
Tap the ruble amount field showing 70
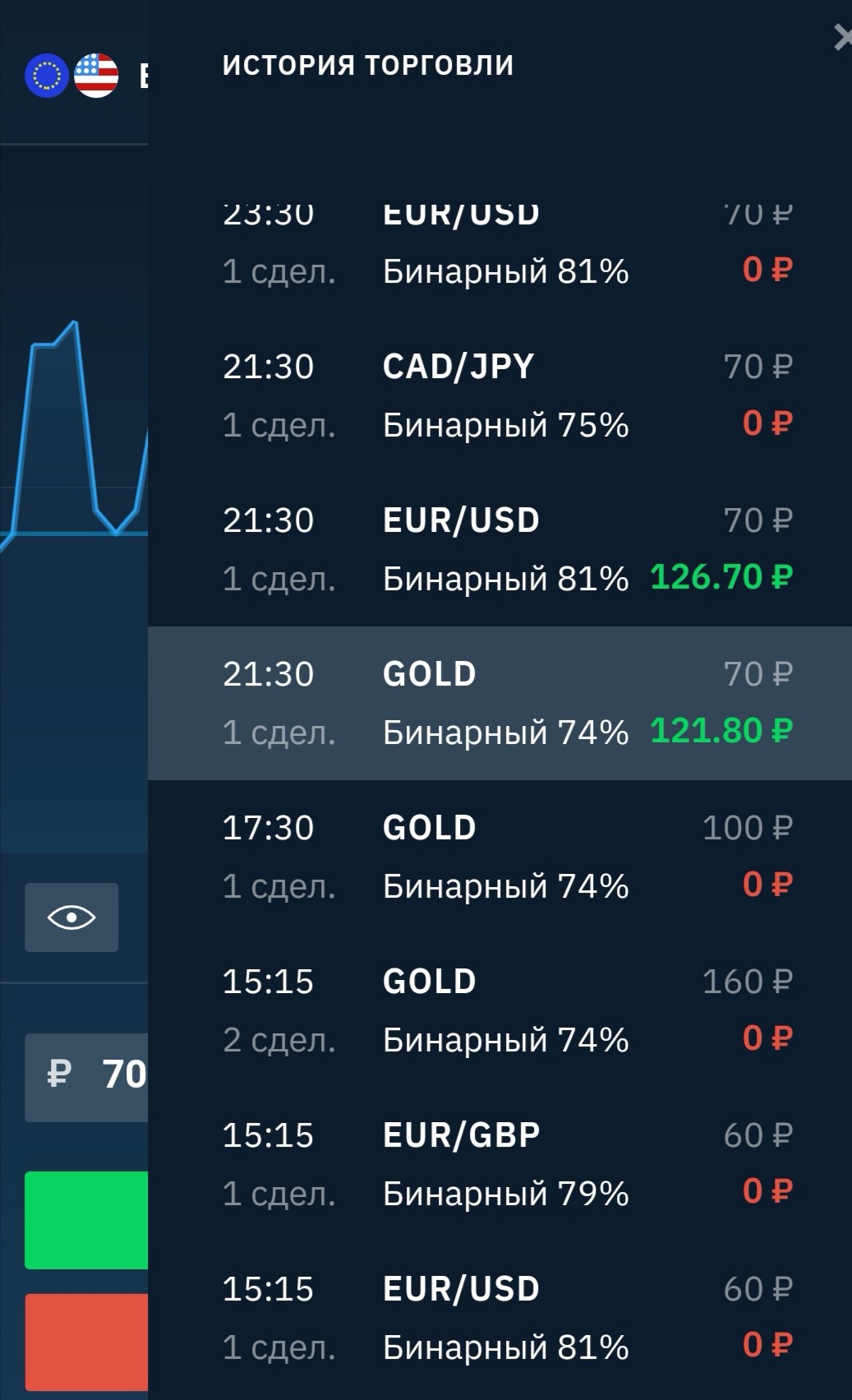point(86,1077)
